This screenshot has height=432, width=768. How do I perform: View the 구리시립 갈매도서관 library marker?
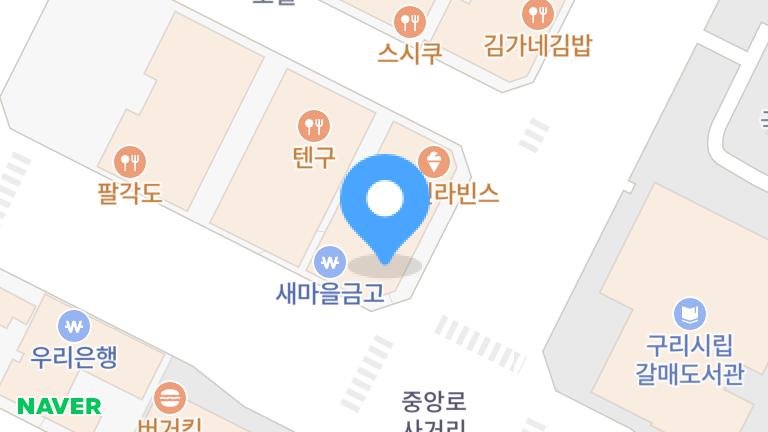pos(689,315)
